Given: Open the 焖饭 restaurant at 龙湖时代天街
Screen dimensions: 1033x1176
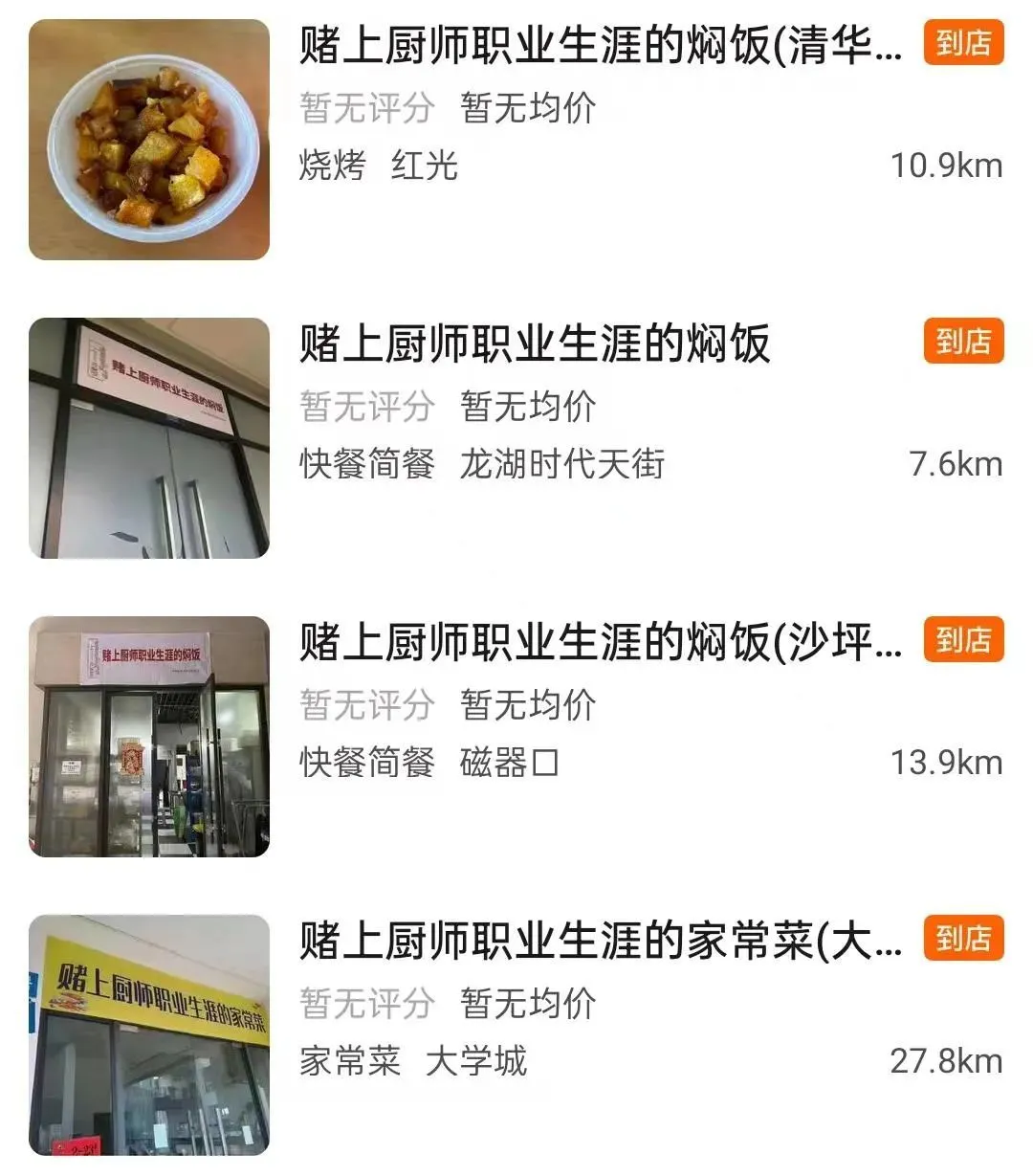Looking at the screenshot, I should point(534,344).
